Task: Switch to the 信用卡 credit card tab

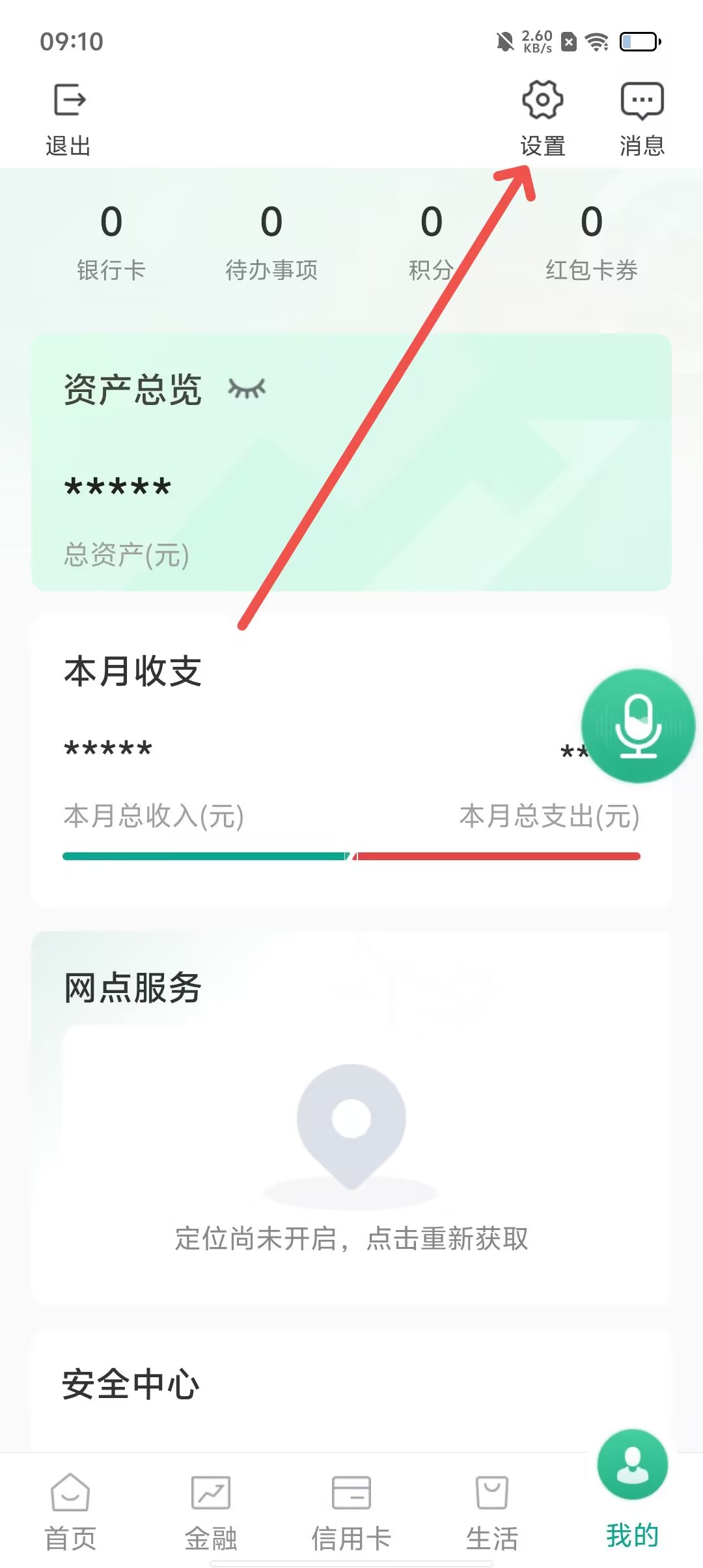Action: pyautogui.click(x=351, y=1511)
